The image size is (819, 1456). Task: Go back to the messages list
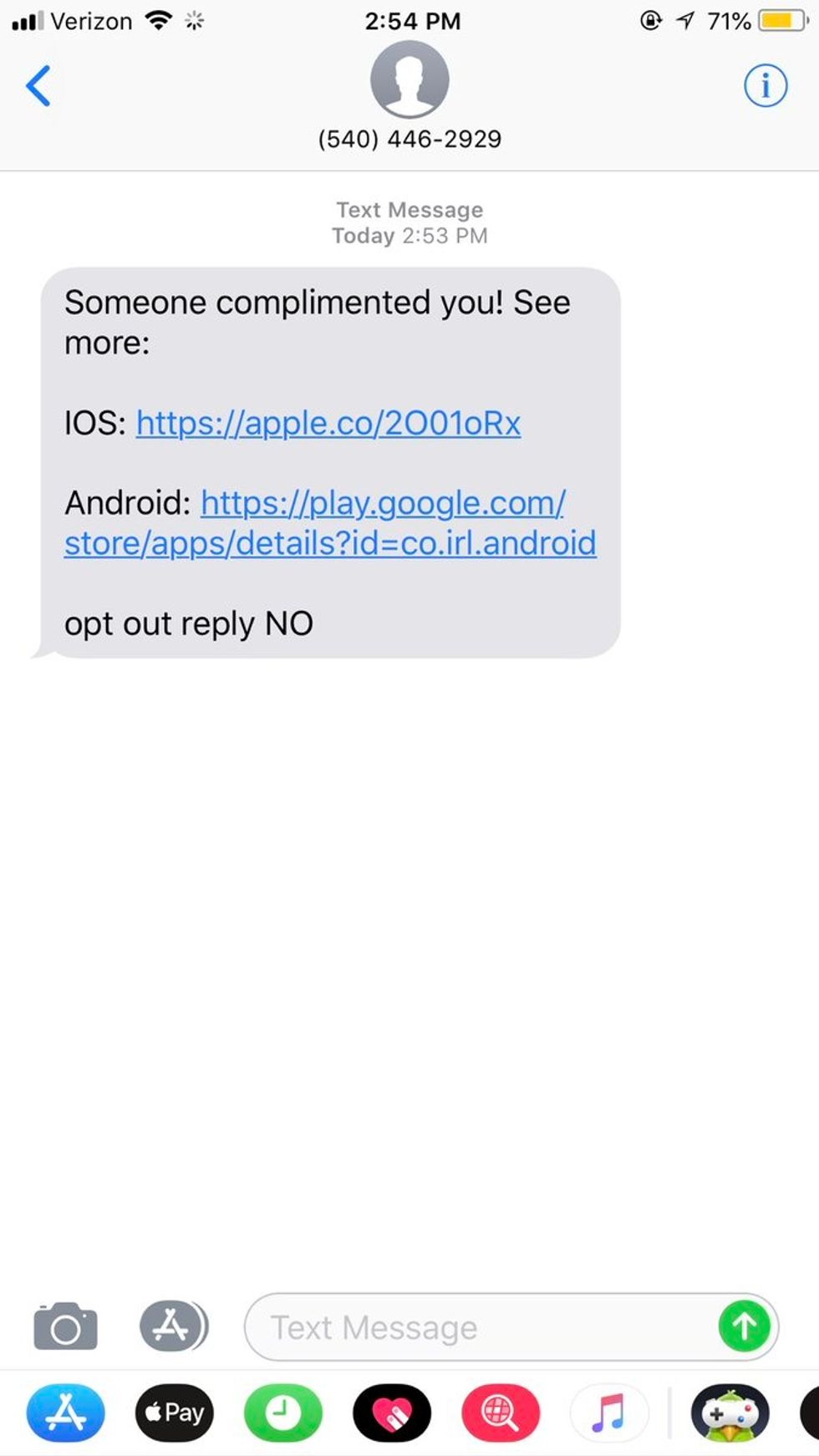tap(38, 86)
